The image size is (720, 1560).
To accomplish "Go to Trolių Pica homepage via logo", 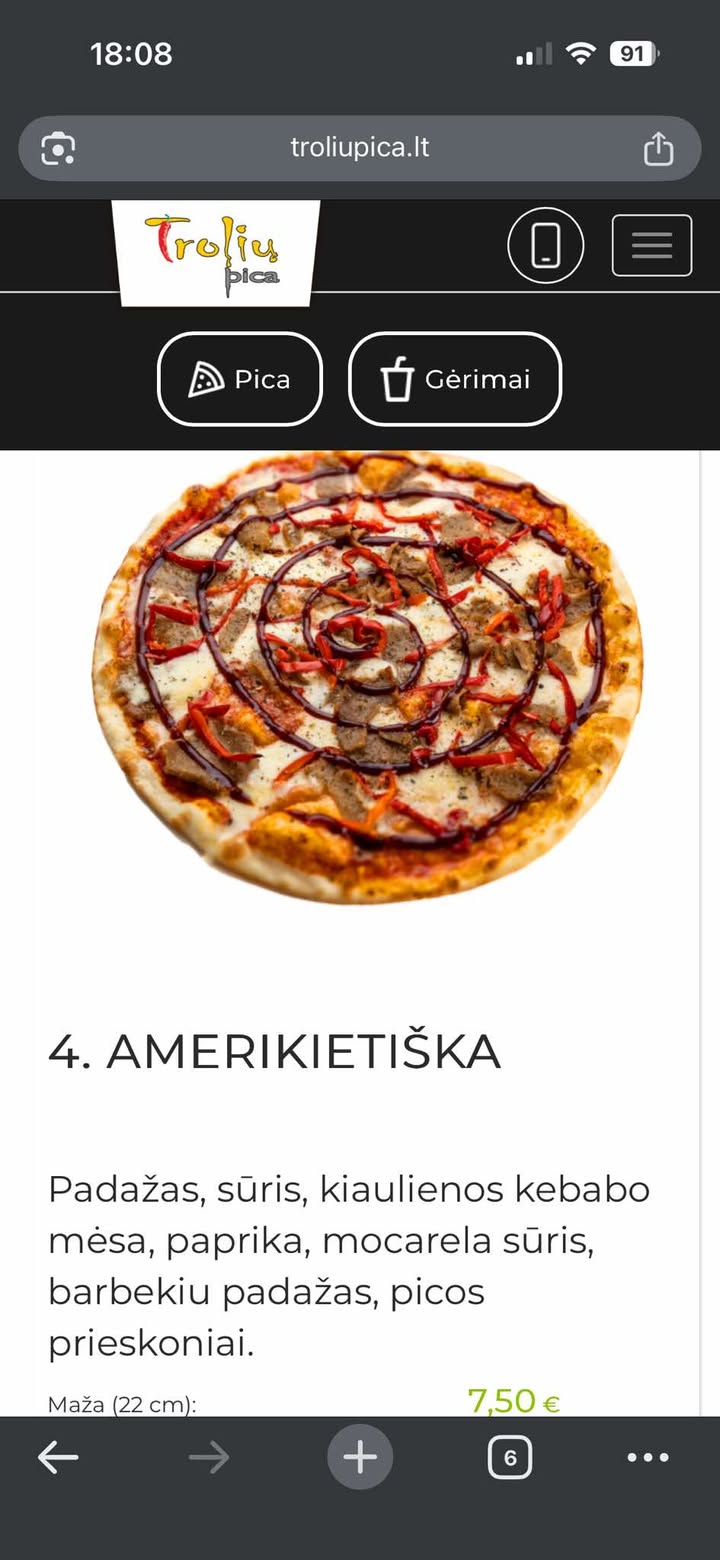I will click(215, 251).
